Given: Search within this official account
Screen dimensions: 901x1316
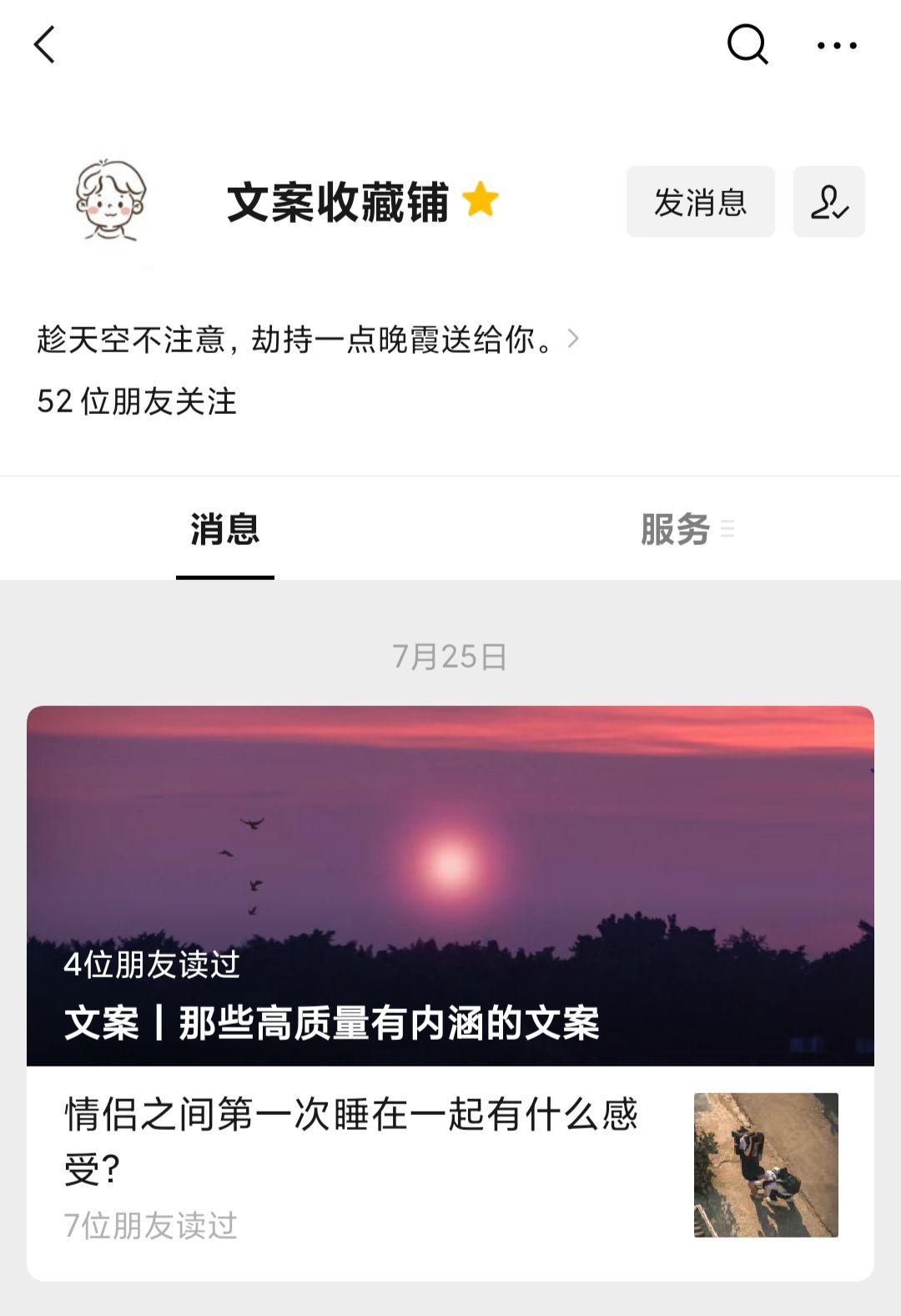Looking at the screenshot, I should [747, 44].
